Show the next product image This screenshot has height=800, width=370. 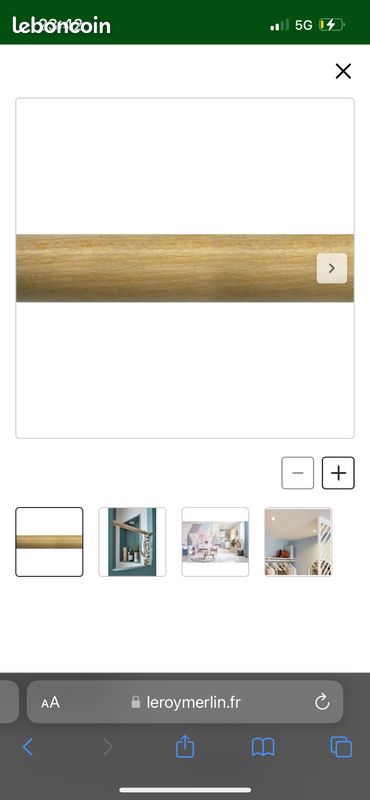332,268
